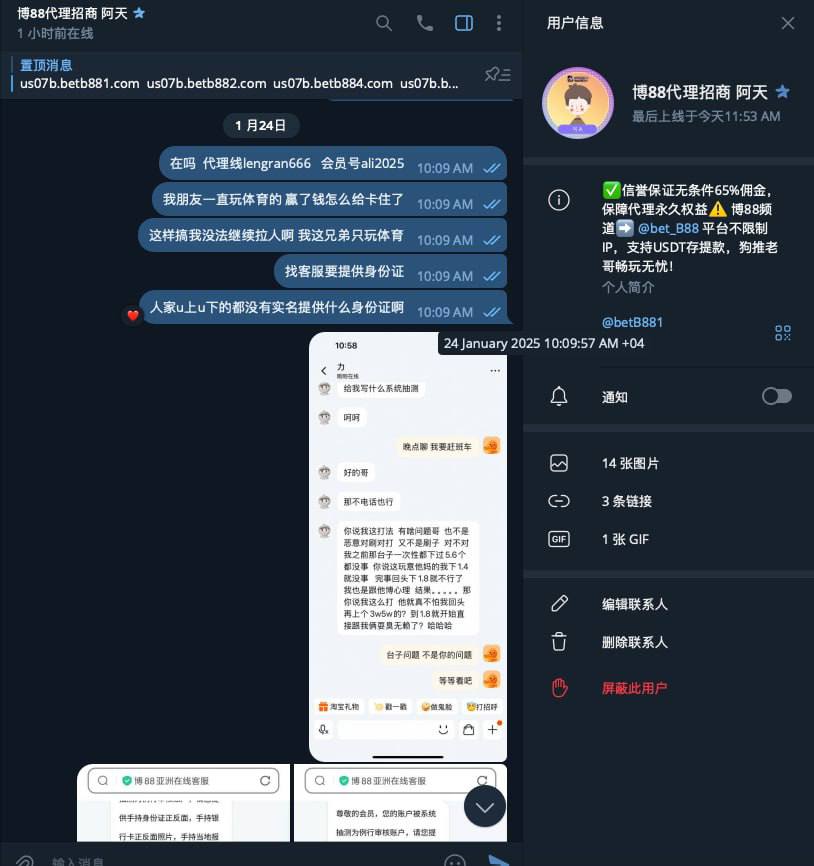Screen dimensions: 814x866
Task: Close the 用户信息 panel
Action: coord(788,23)
